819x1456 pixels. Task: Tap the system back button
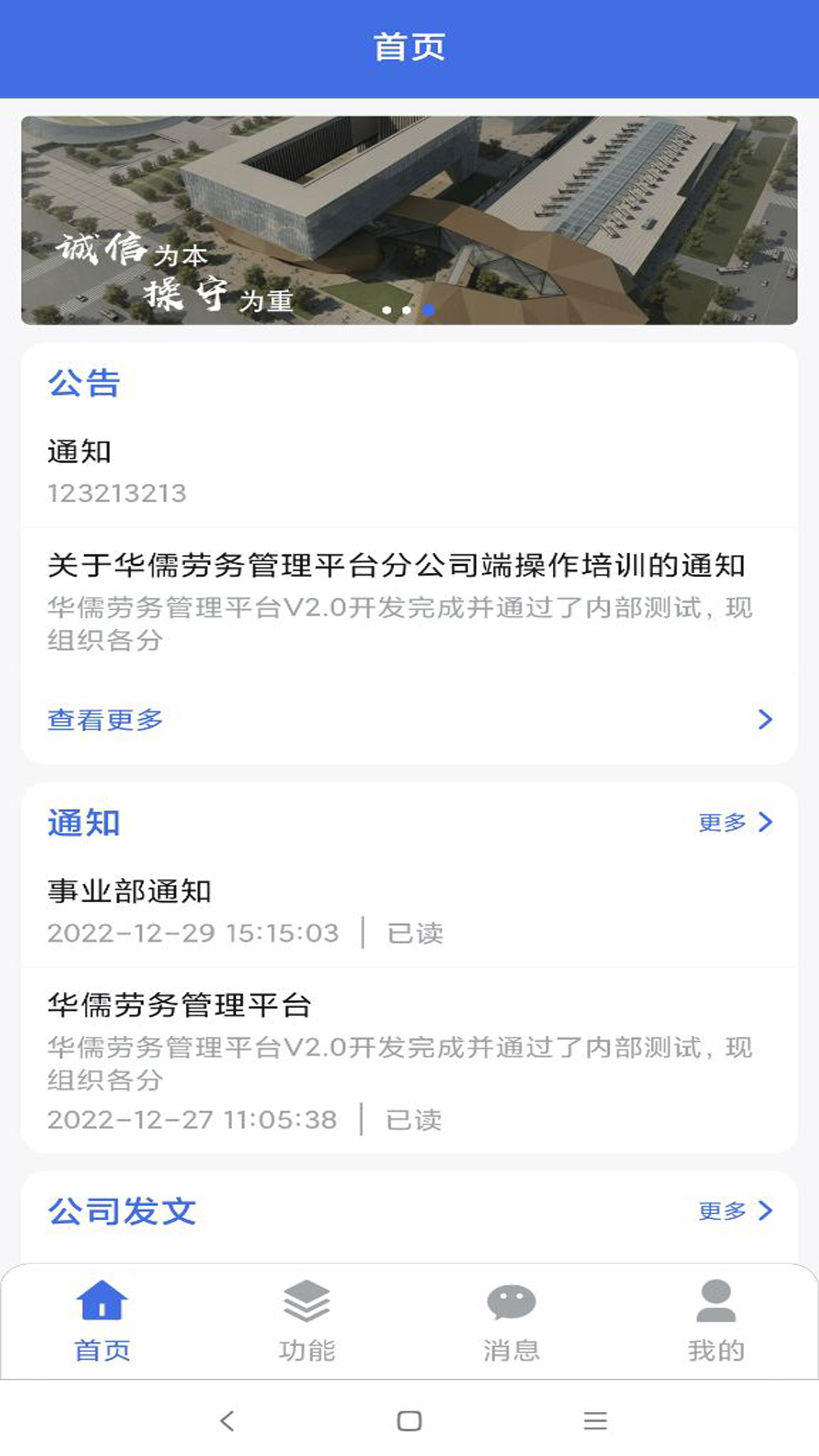(227, 1420)
